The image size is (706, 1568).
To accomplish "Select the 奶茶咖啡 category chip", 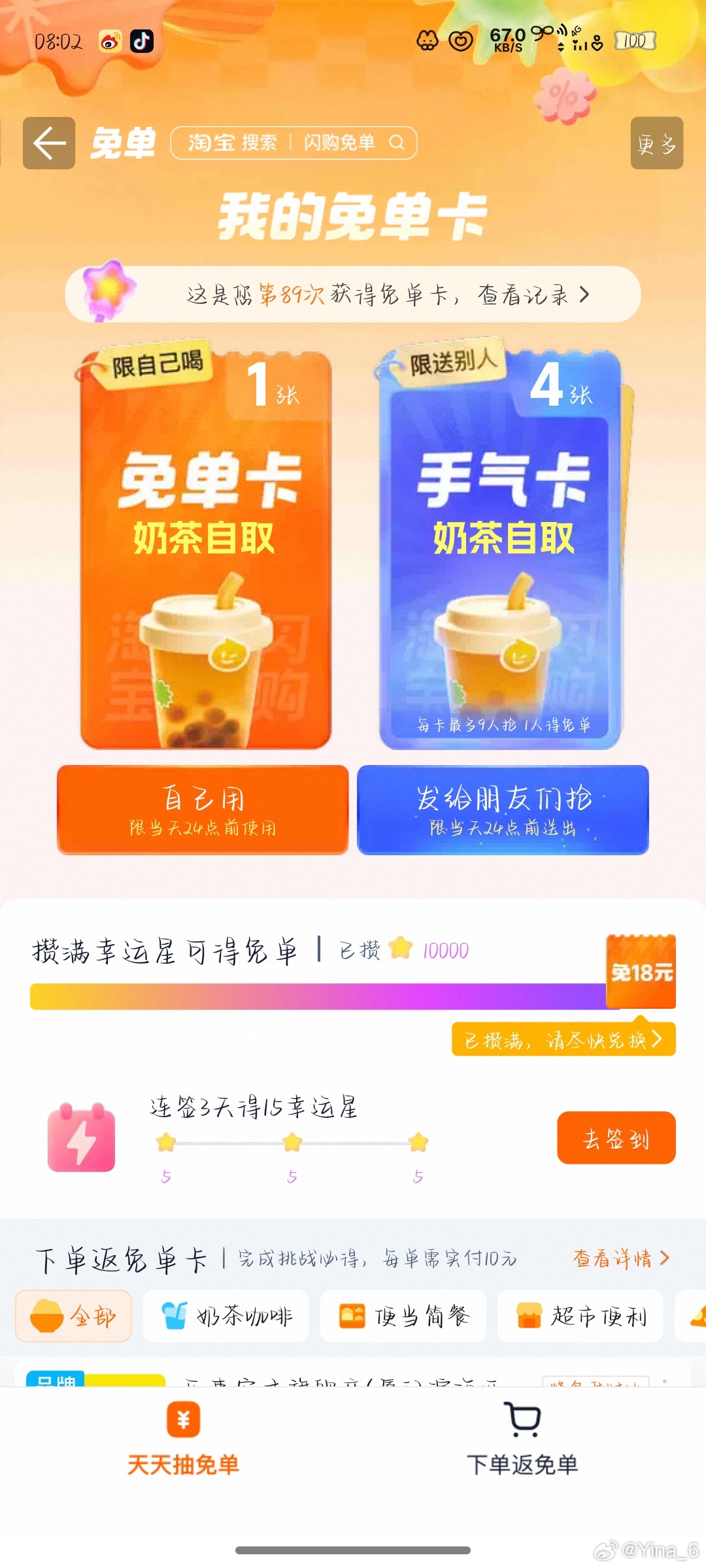I will click(226, 1316).
